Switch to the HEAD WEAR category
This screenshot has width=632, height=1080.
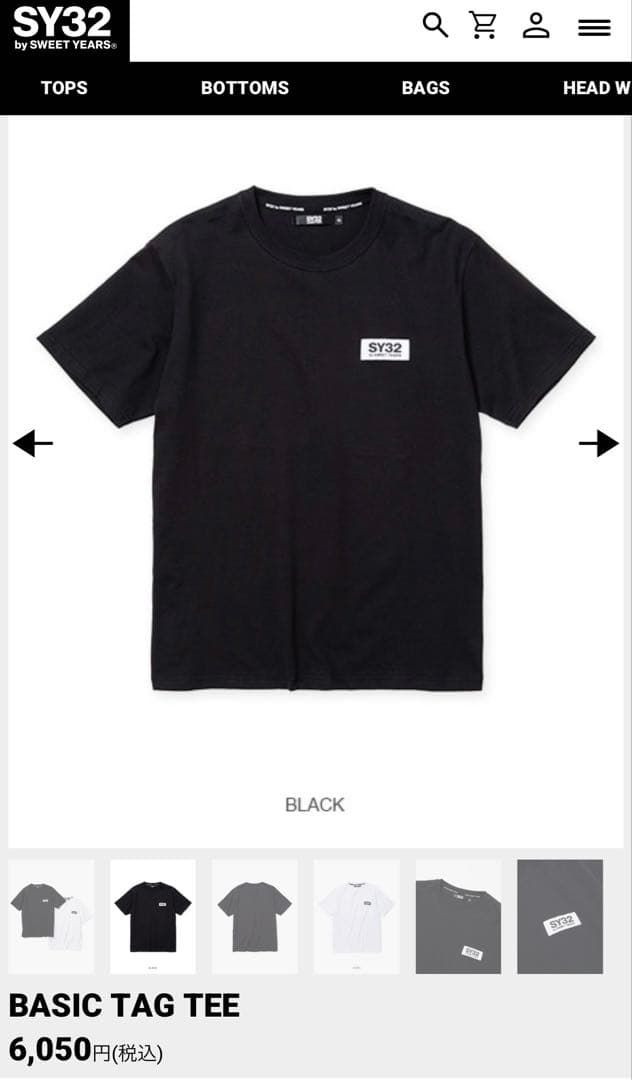pyautogui.click(x=596, y=88)
